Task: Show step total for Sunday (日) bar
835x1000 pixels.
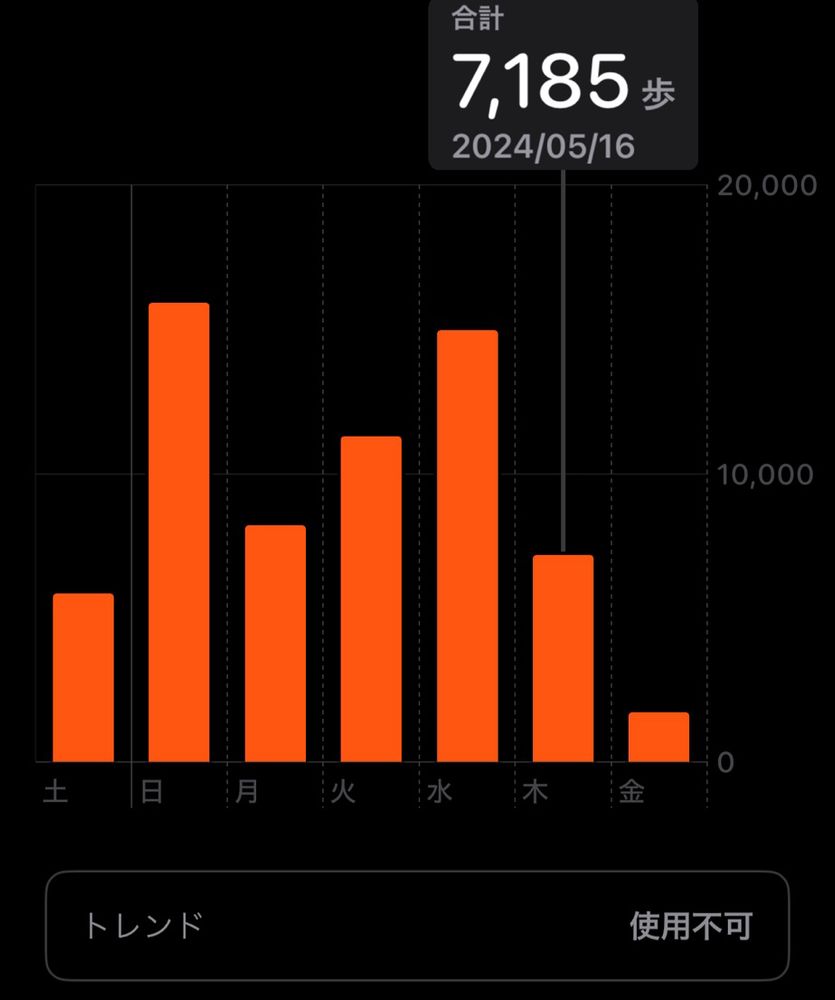Action: tap(179, 532)
